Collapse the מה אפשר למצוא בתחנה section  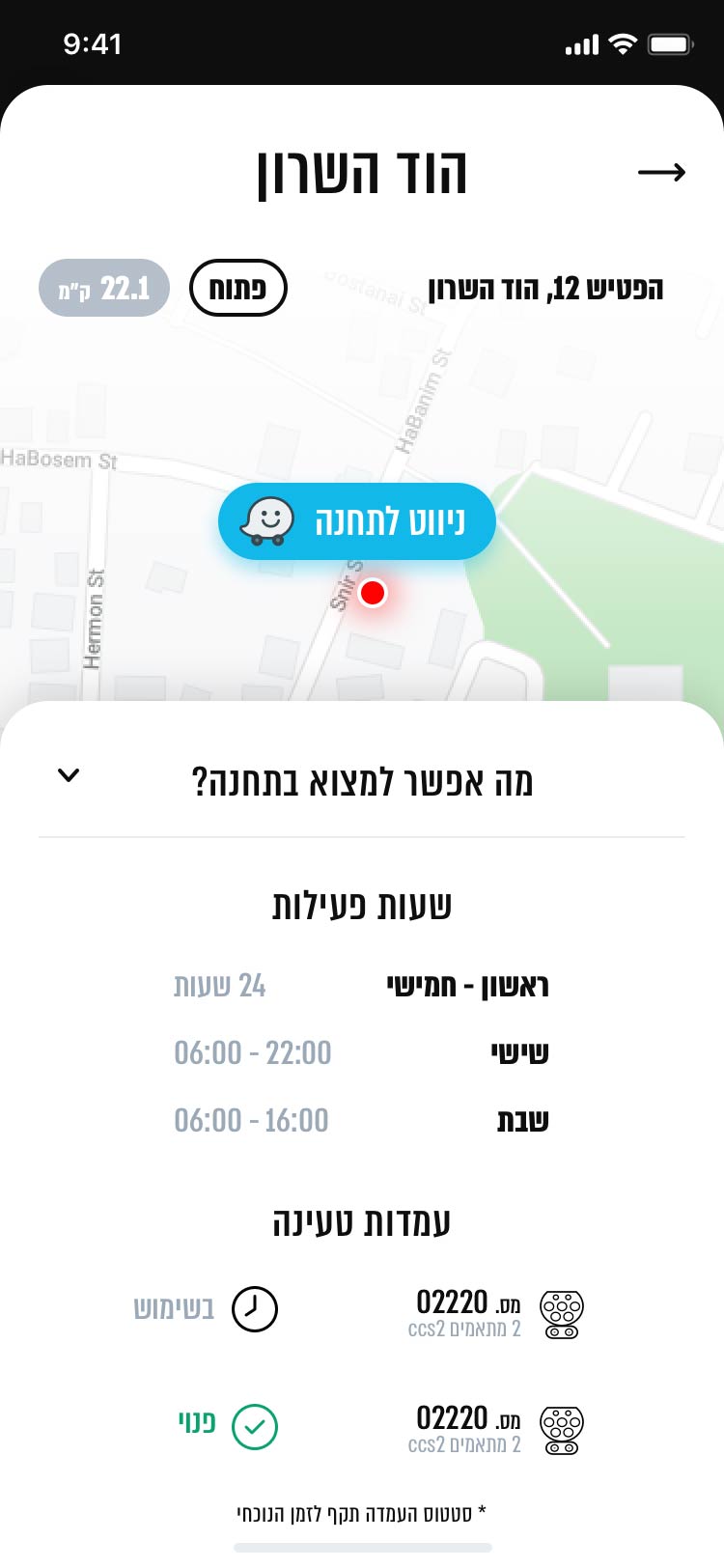[x=69, y=775]
